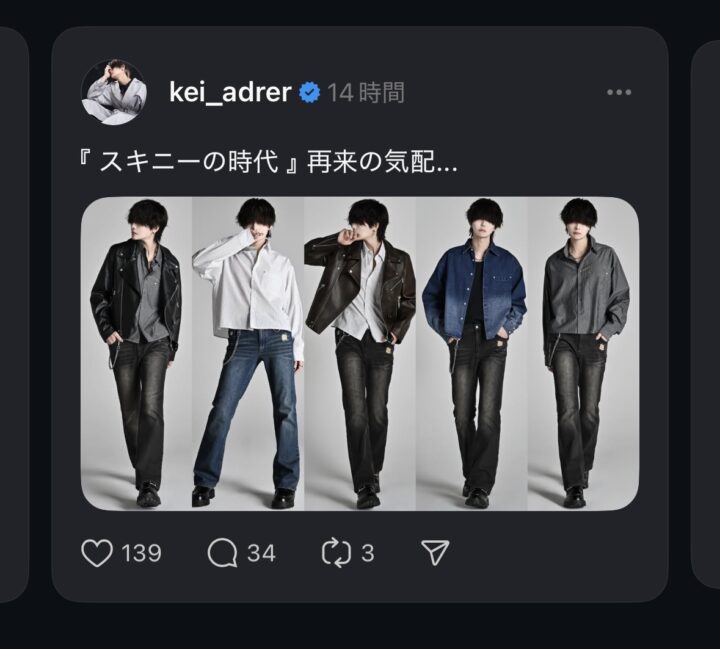Open kei_adrer's profile picture
The image size is (720, 649).
[x=114, y=92]
